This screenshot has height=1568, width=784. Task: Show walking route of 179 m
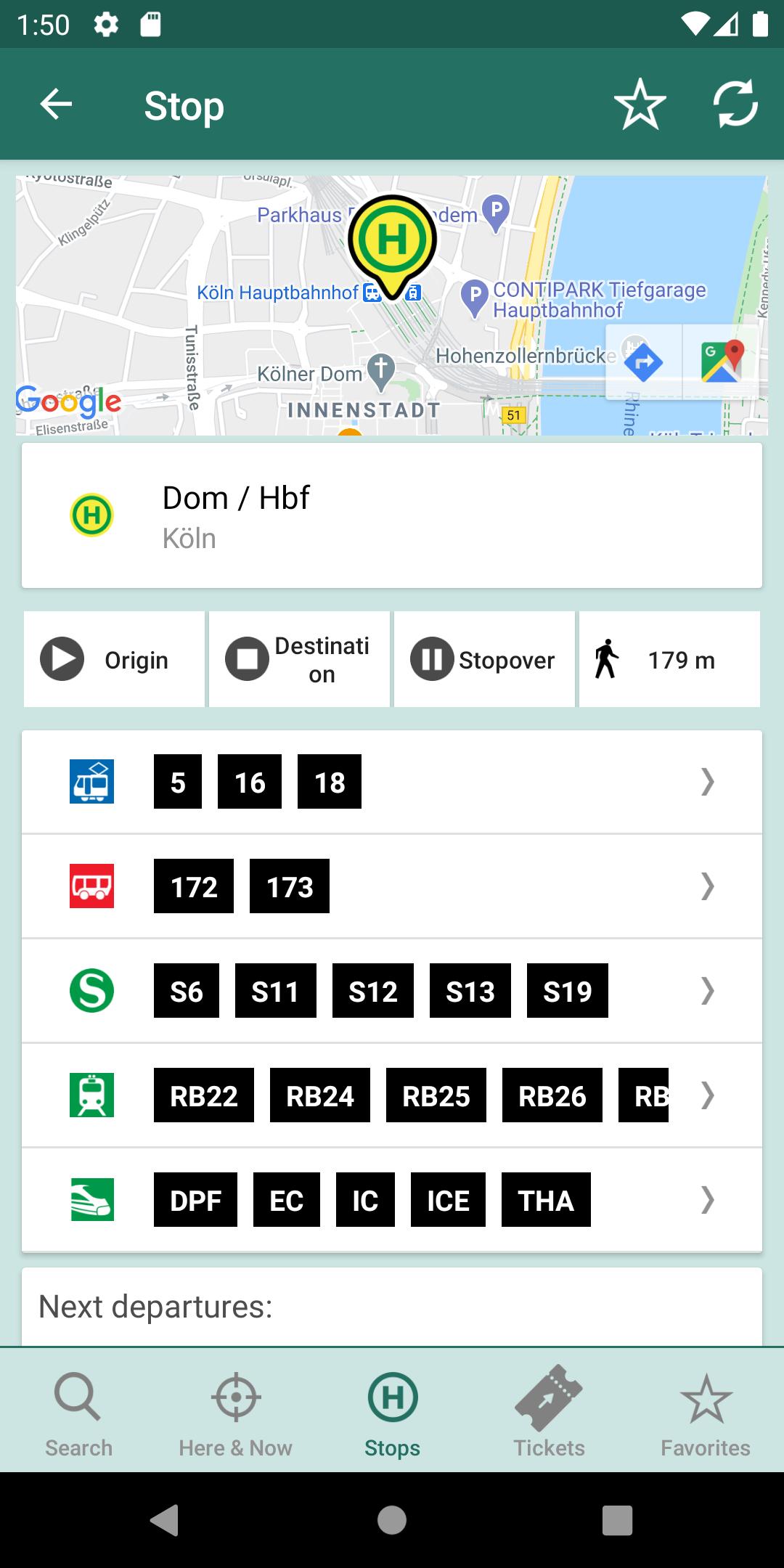coord(669,659)
